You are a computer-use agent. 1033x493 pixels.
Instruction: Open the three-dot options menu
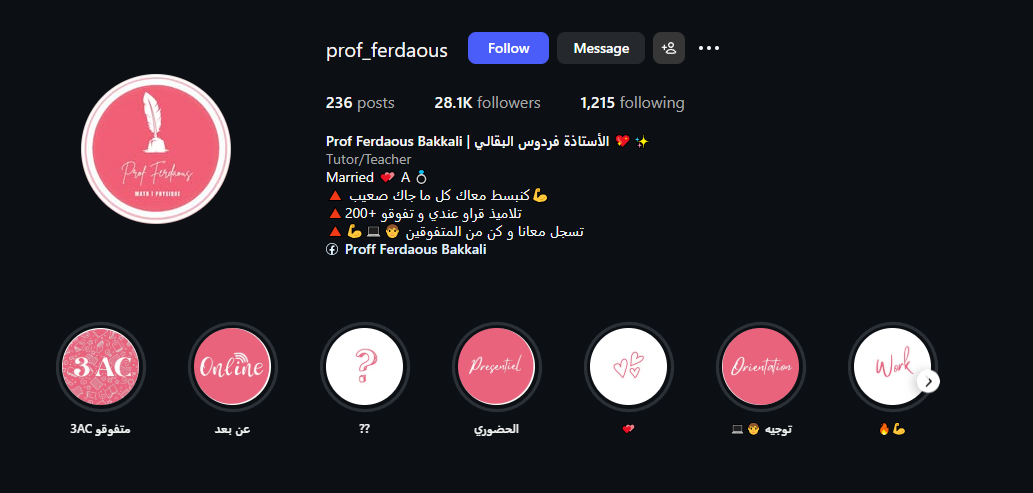point(709,48)
